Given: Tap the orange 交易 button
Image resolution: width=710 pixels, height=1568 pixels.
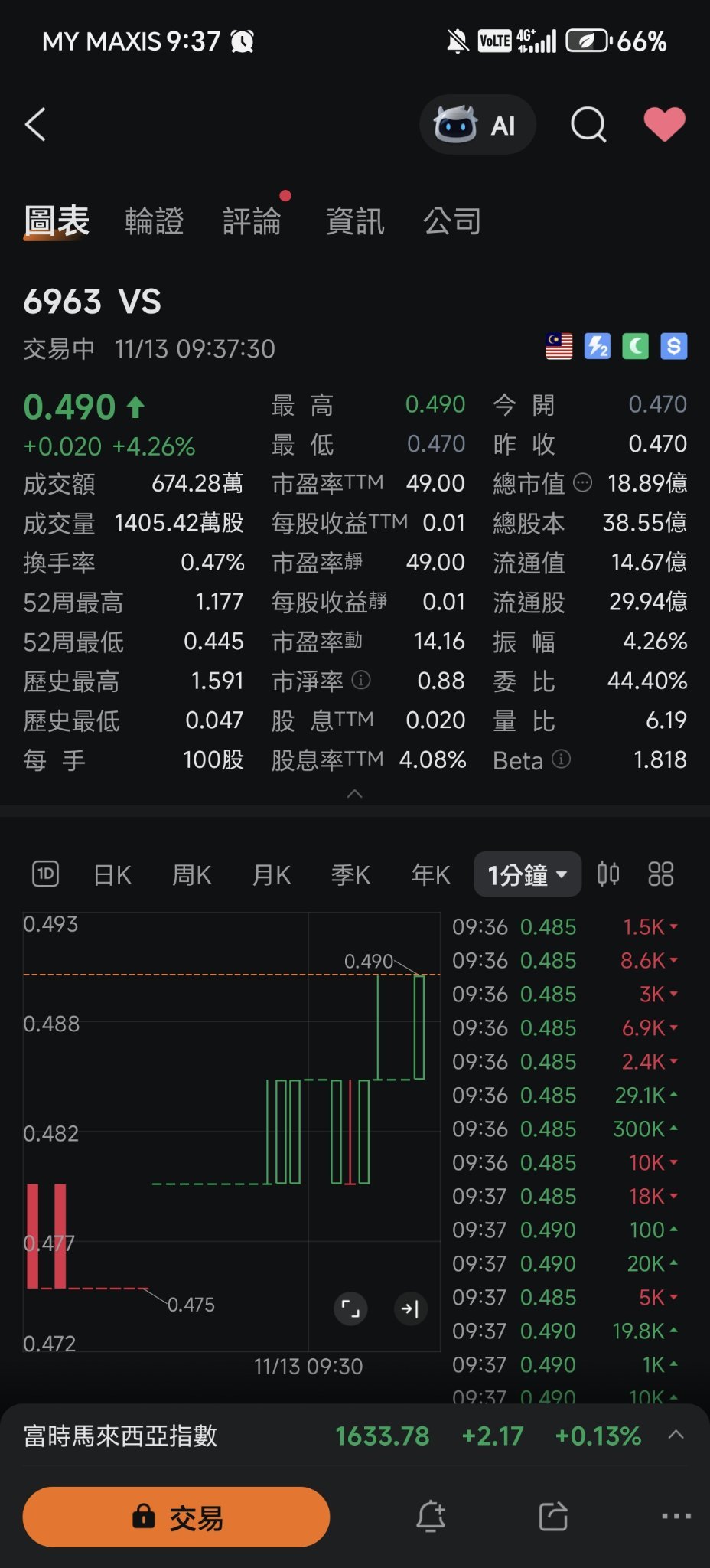Looking at the screenshot, I should (177, 1517).
